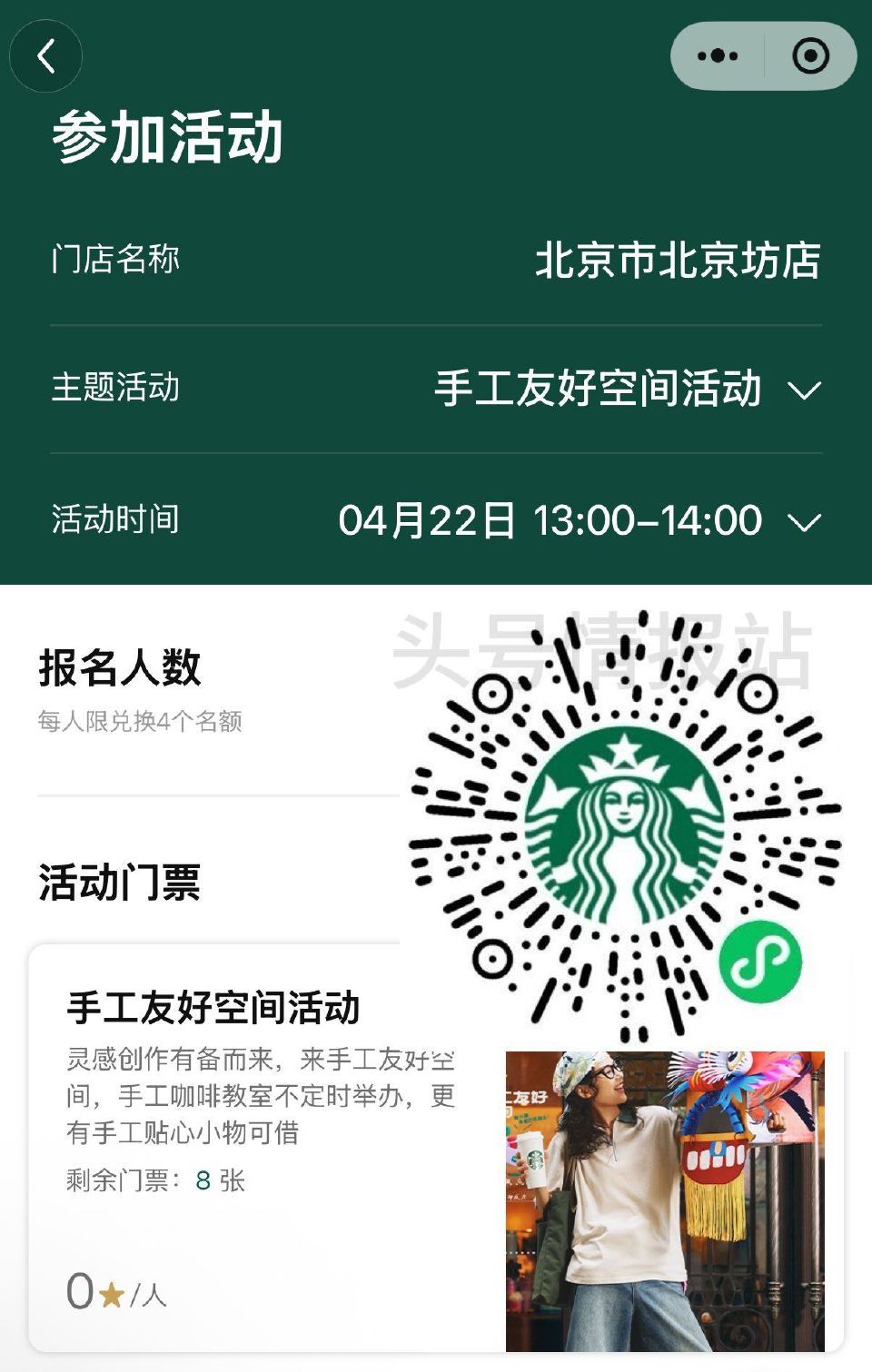Open the 活动时间 time slot dropdown
This screenshot has width=872, height=1372.
tap(803, 521)
